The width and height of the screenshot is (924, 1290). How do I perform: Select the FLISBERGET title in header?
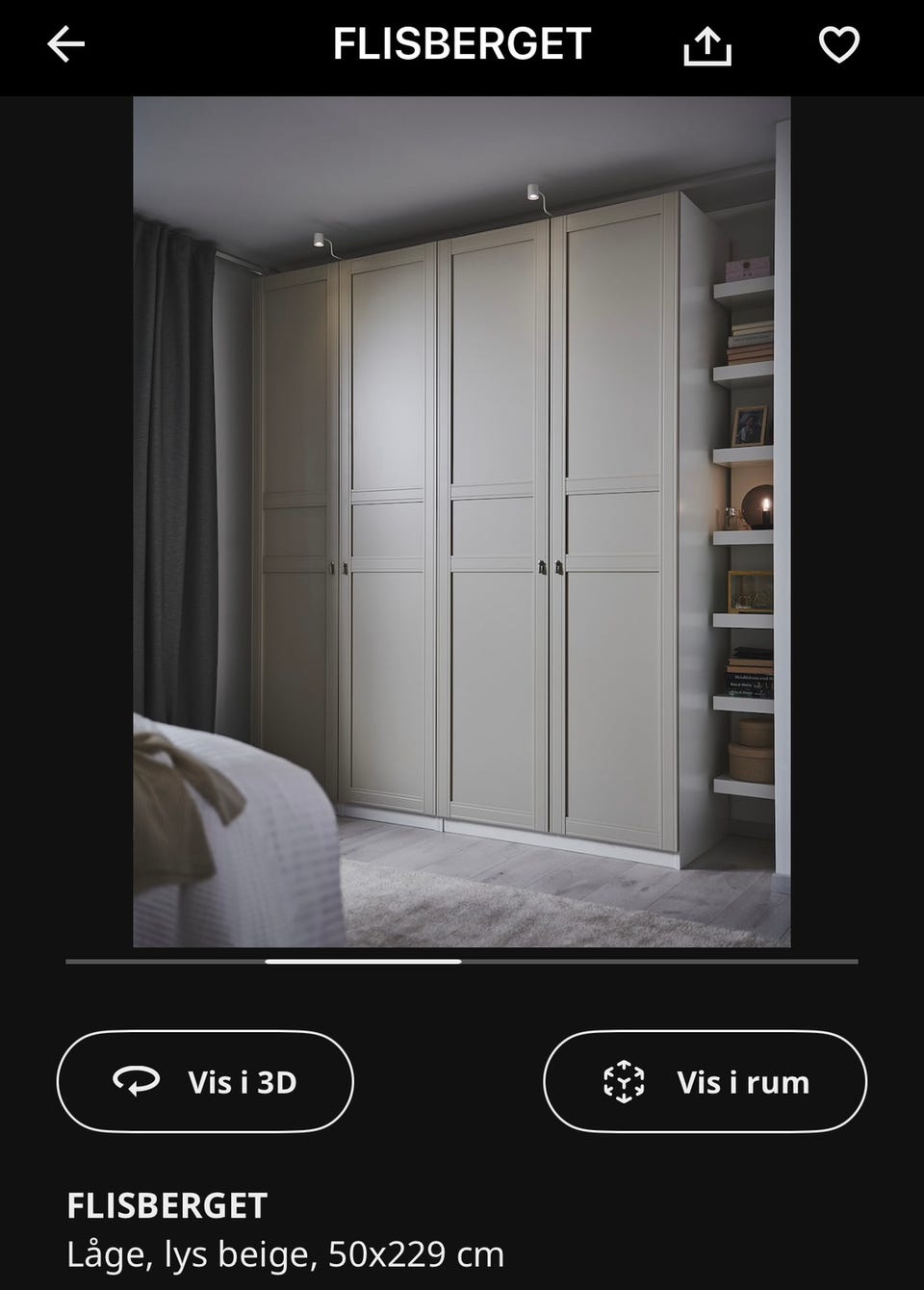pos(460,42)
